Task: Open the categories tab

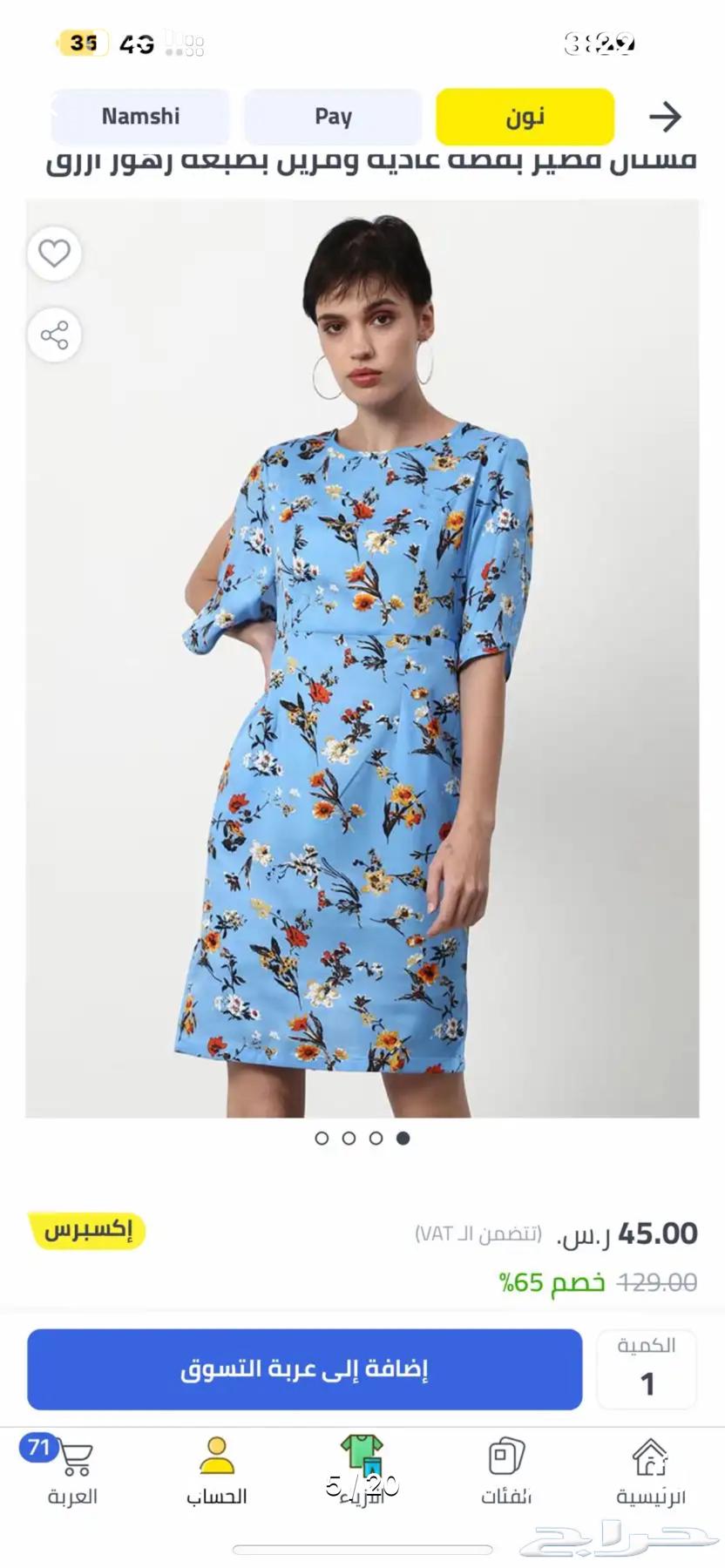Action: click(x=506, y=1471)
